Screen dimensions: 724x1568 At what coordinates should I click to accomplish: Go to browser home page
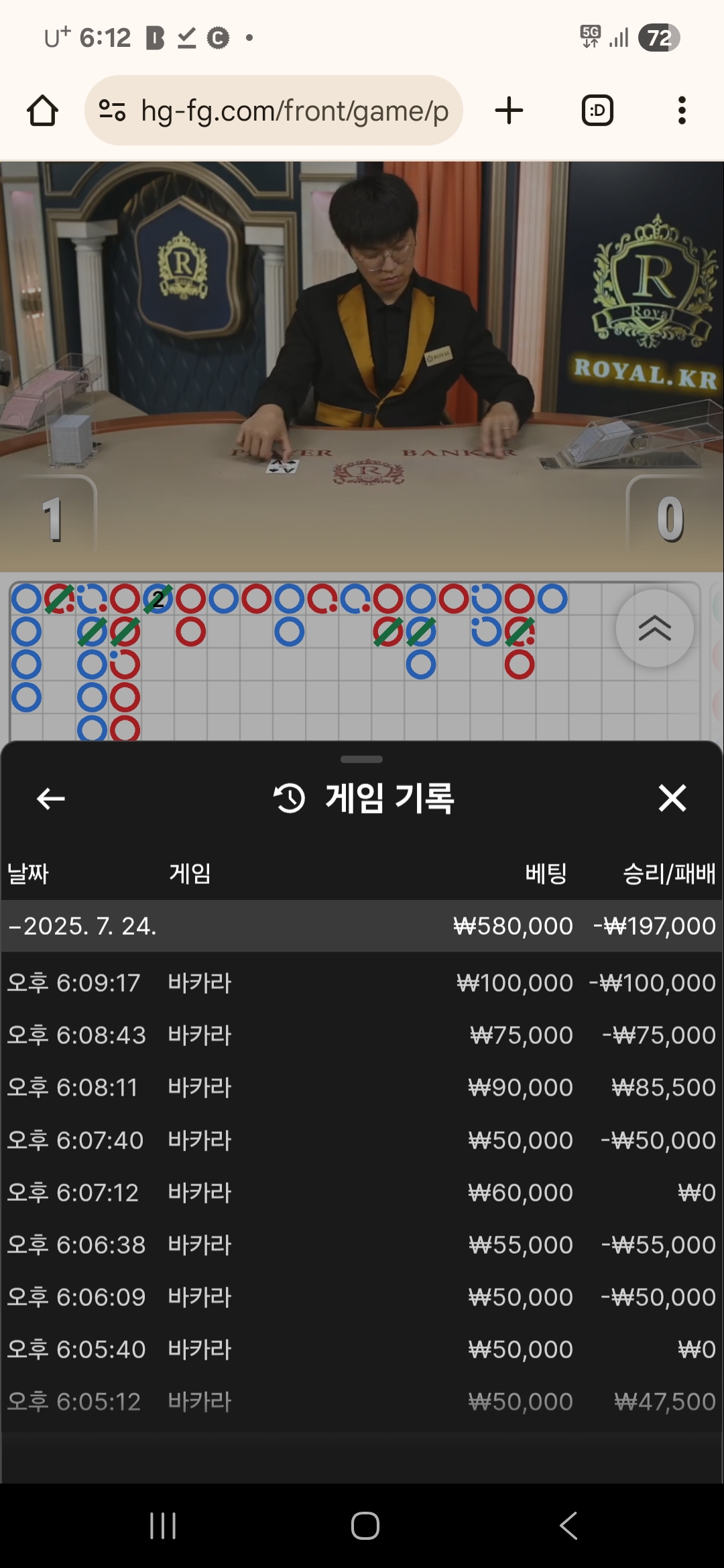(x=42, y=111)
